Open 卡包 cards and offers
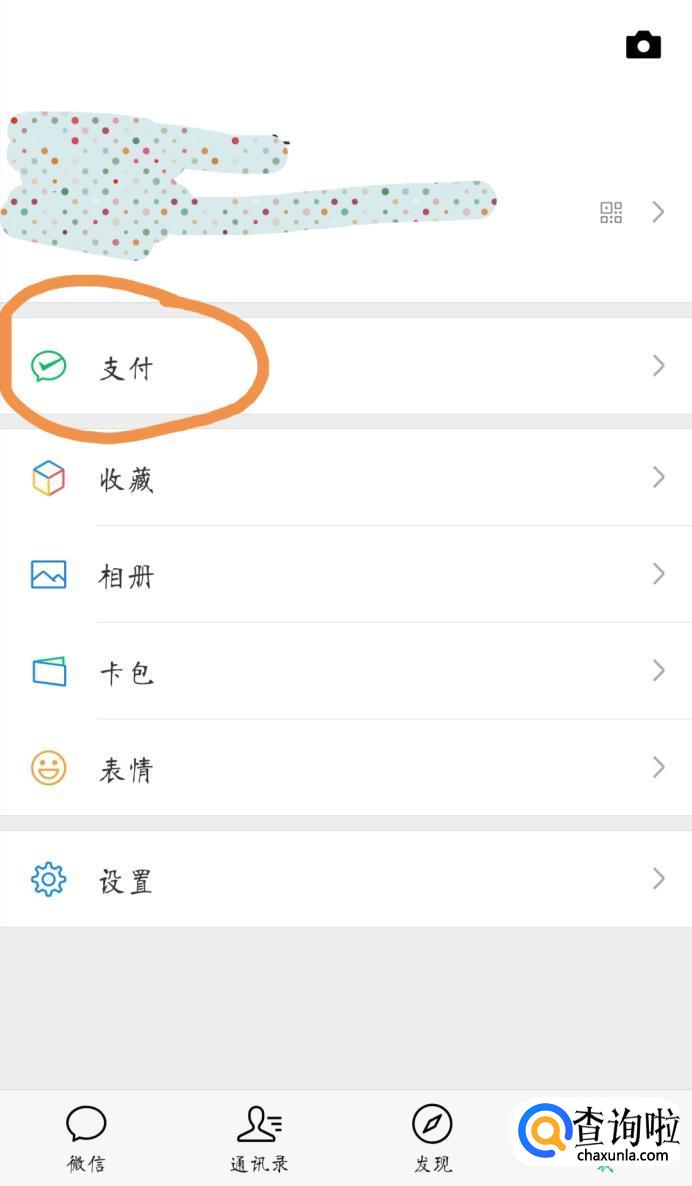 tap(345, 671)
